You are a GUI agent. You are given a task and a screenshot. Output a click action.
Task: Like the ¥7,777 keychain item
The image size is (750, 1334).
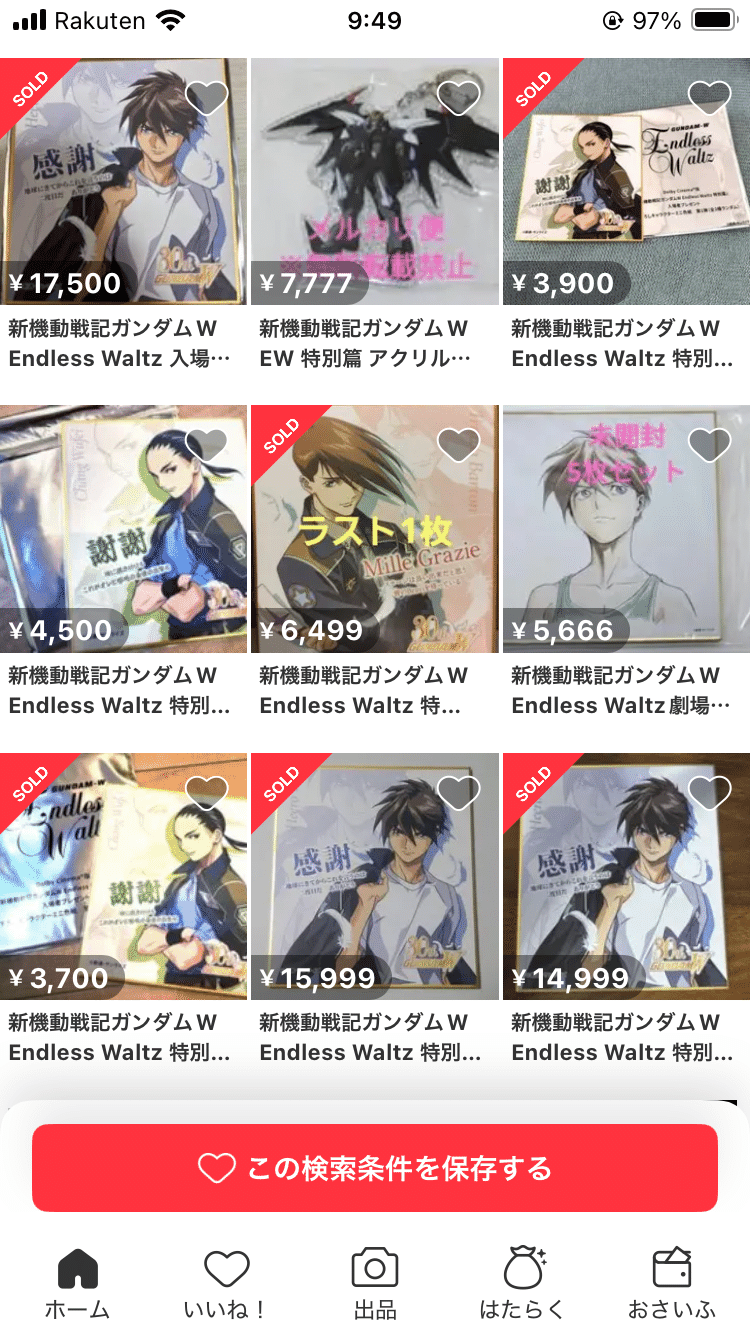click(459, 97)
